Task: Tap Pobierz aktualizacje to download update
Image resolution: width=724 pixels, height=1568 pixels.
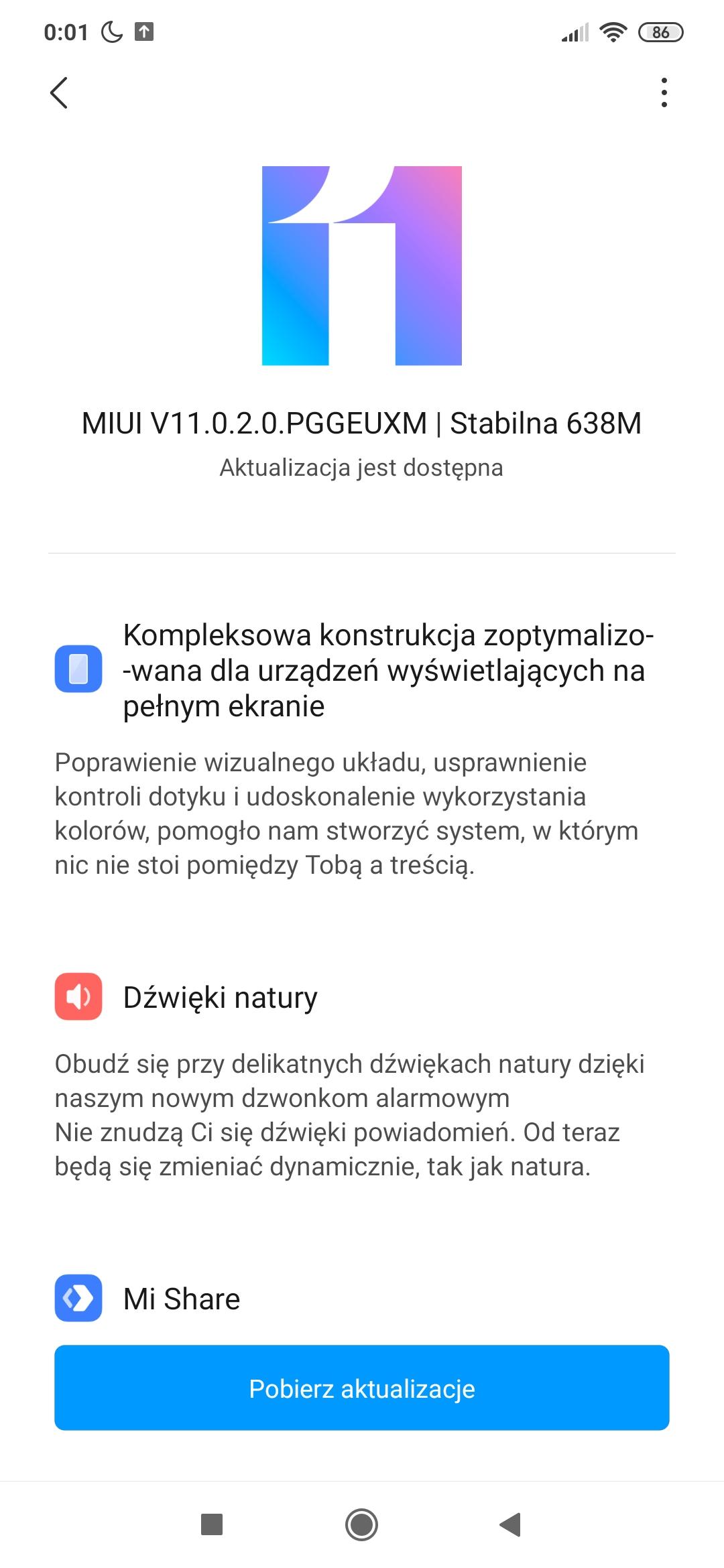Action: point(362,1389)
